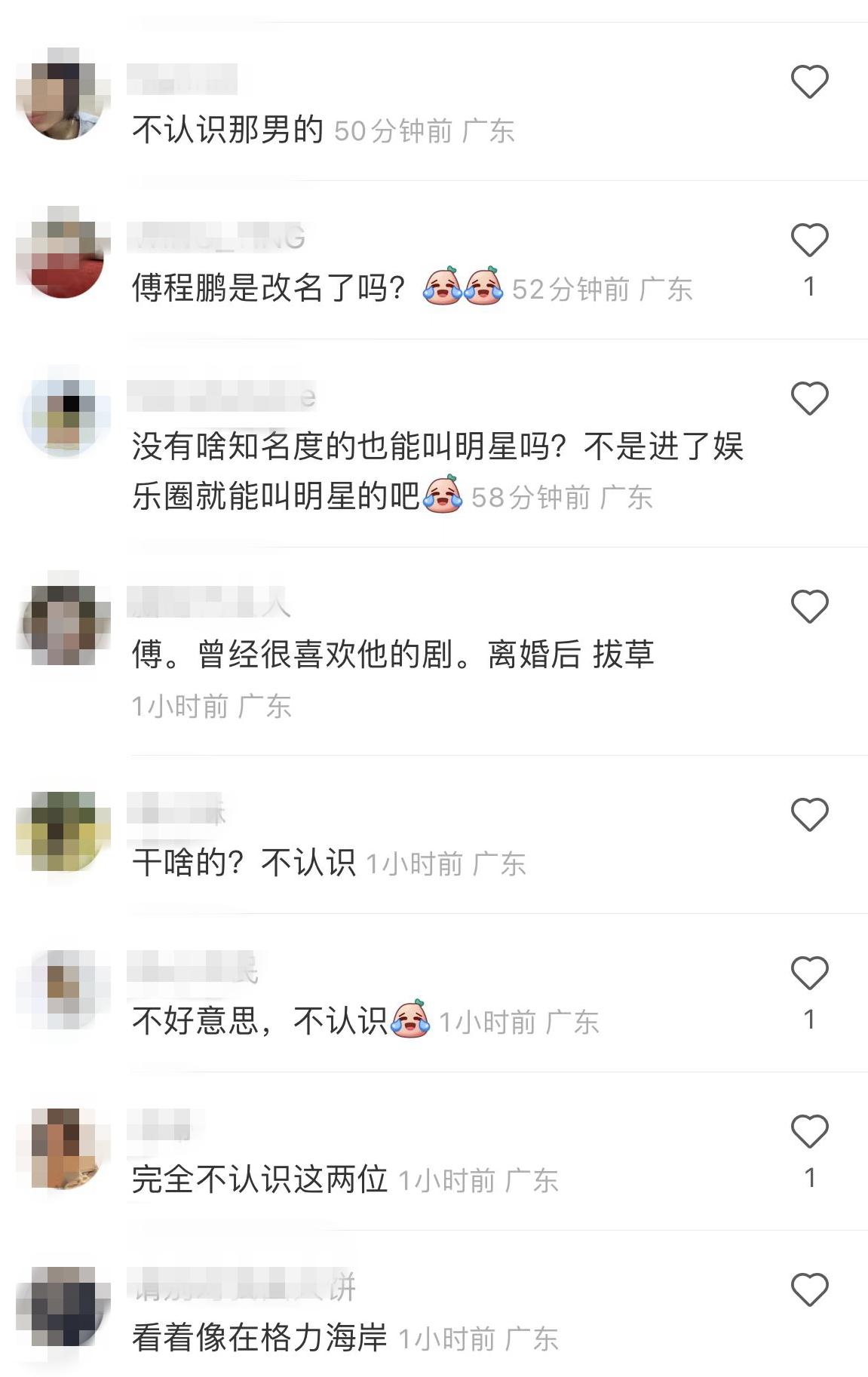This screenshot has width=868, height=1377.
Task: Open avatar of the '傅程鹏是改名了吗' commenter
Action: (x=63, y=252)
